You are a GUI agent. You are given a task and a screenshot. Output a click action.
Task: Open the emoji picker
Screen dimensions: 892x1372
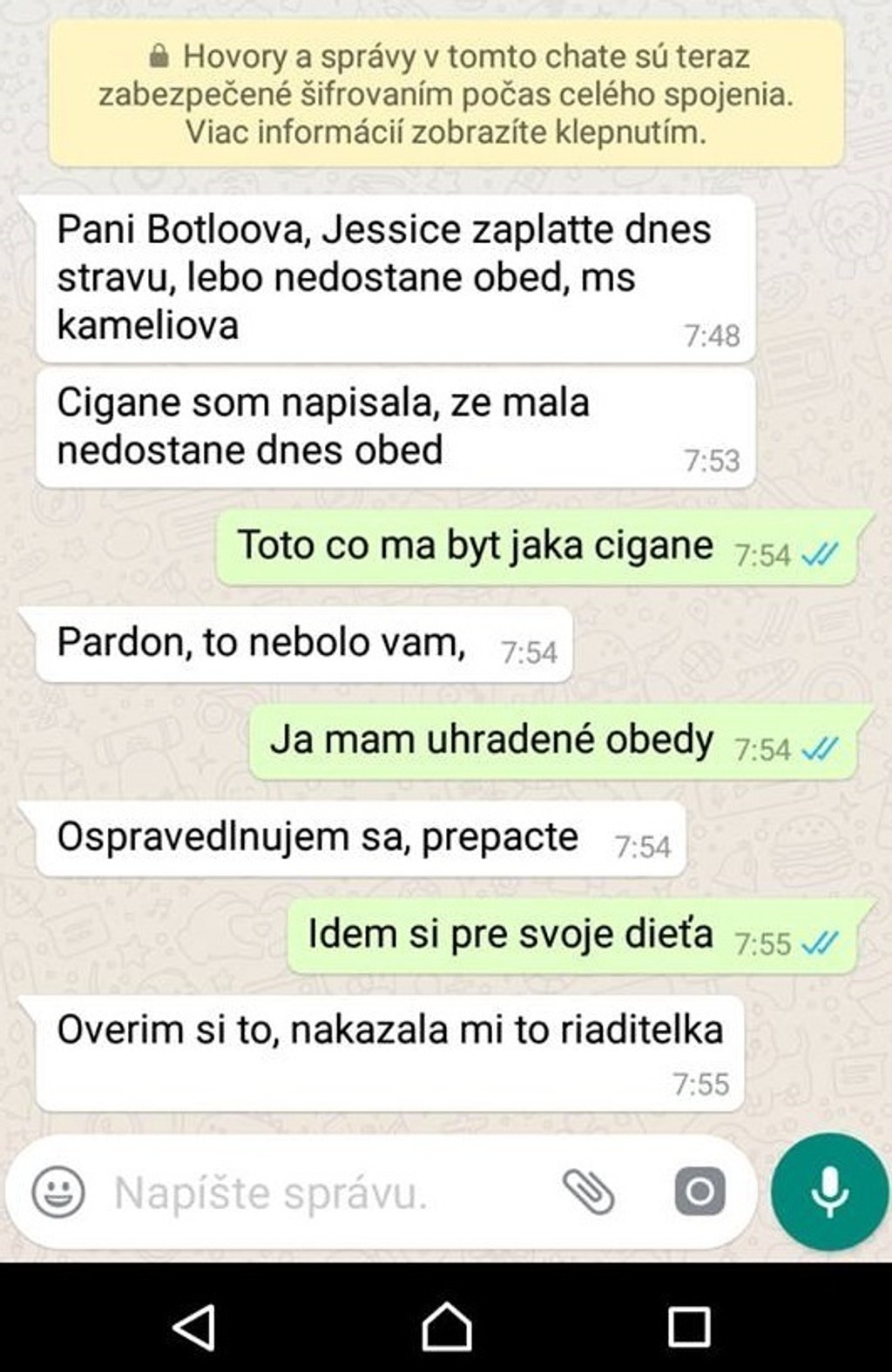(x=58, y=1192)
